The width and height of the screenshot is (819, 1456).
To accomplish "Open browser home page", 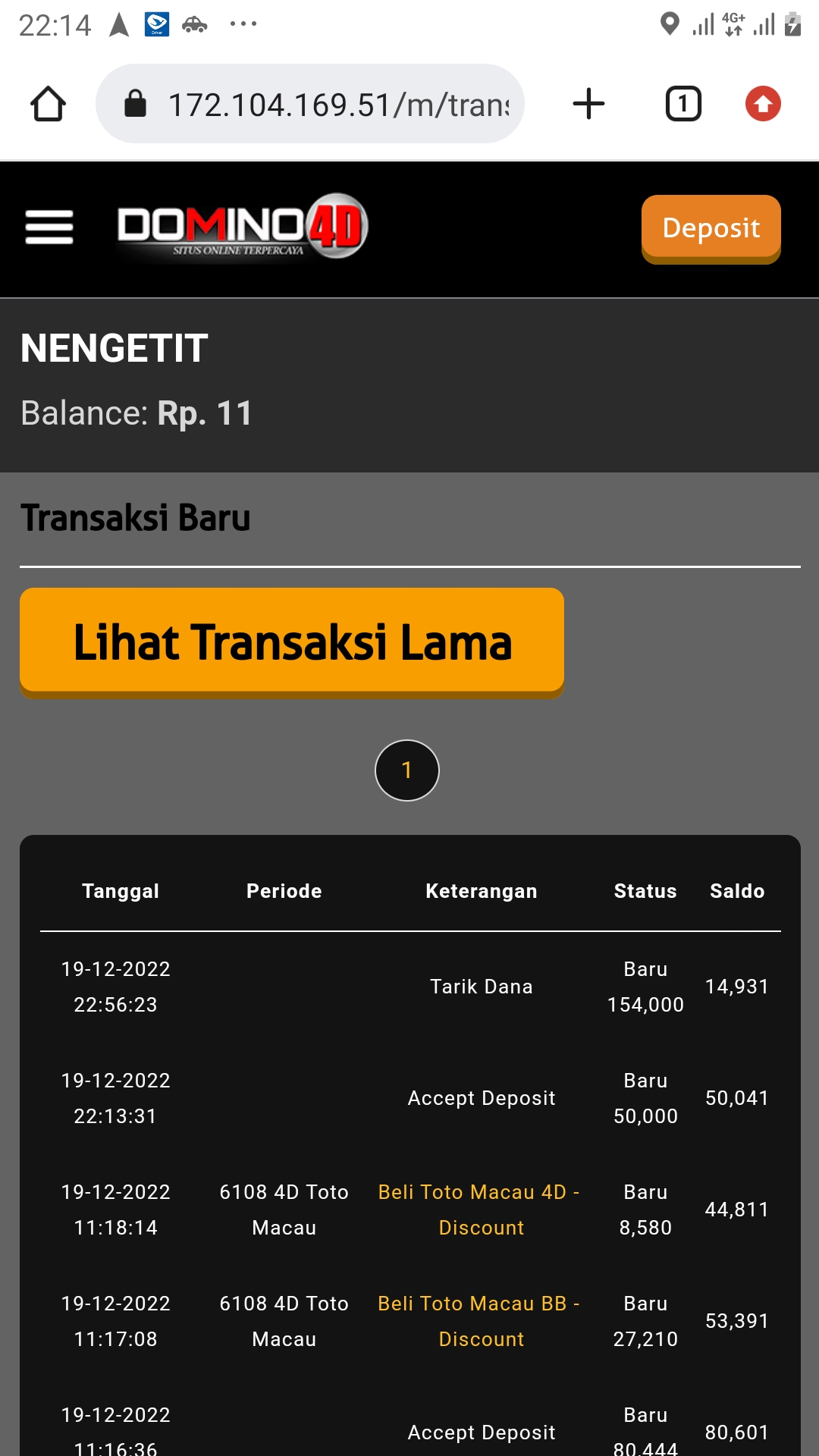I will click(48, 104).
